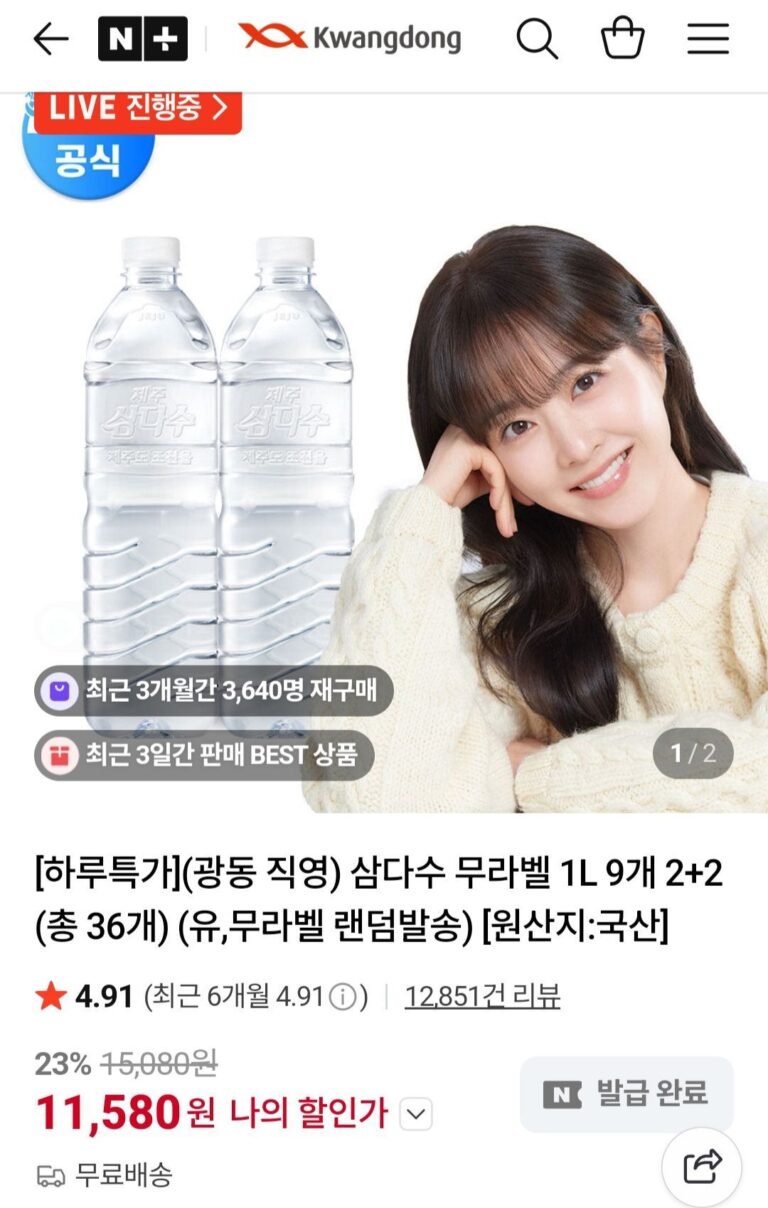Search within the store
768x1208 pixels.
536,40
